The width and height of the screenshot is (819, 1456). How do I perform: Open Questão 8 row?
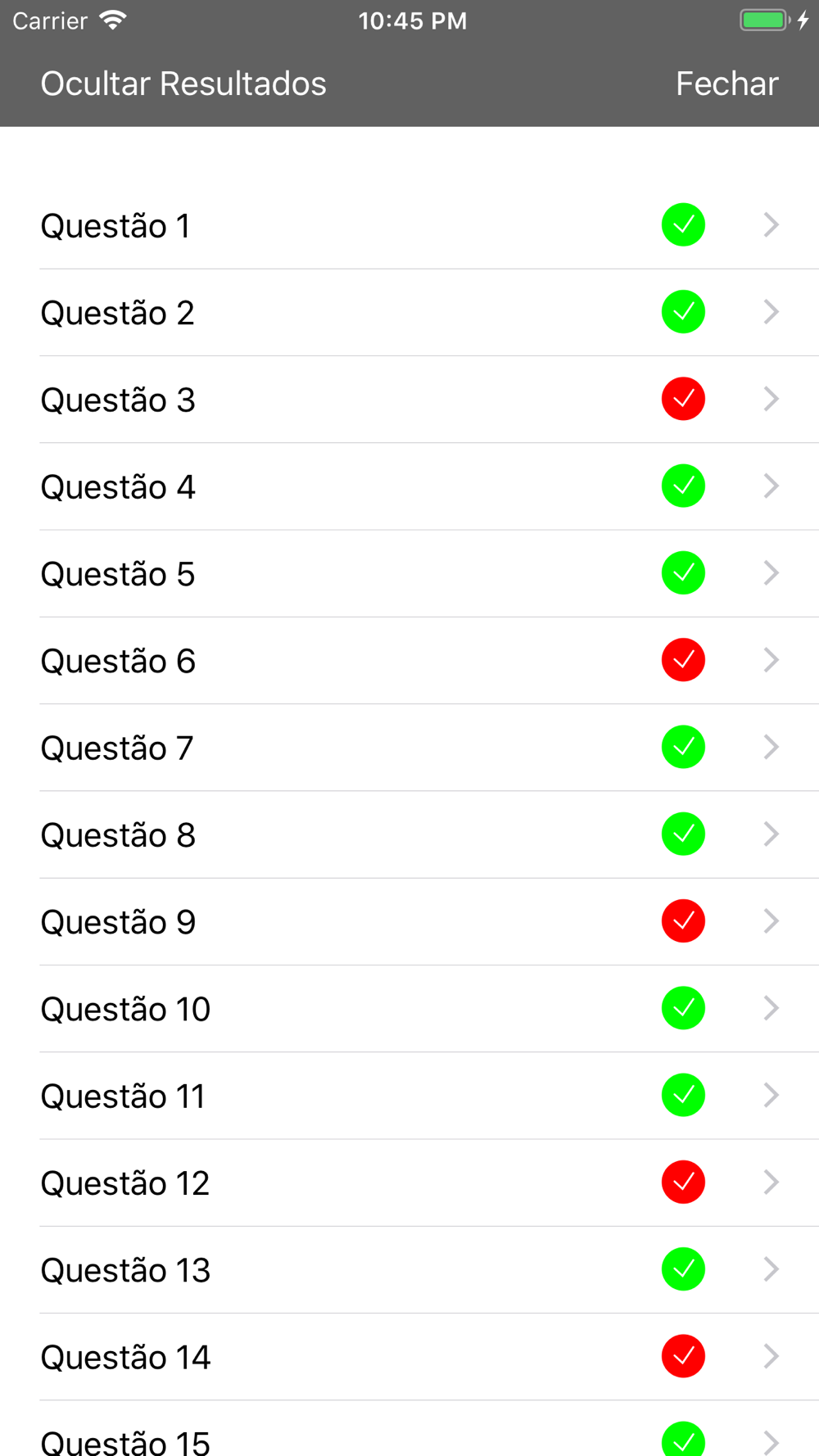point(409,834)
